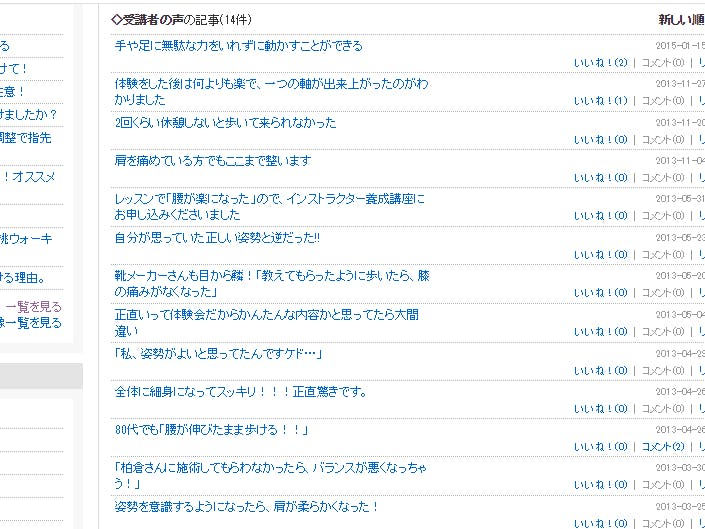705x529 pixels.
Task: Tap いいね!(2) on the 2015-01-15 article
Action: pos(600,63)
